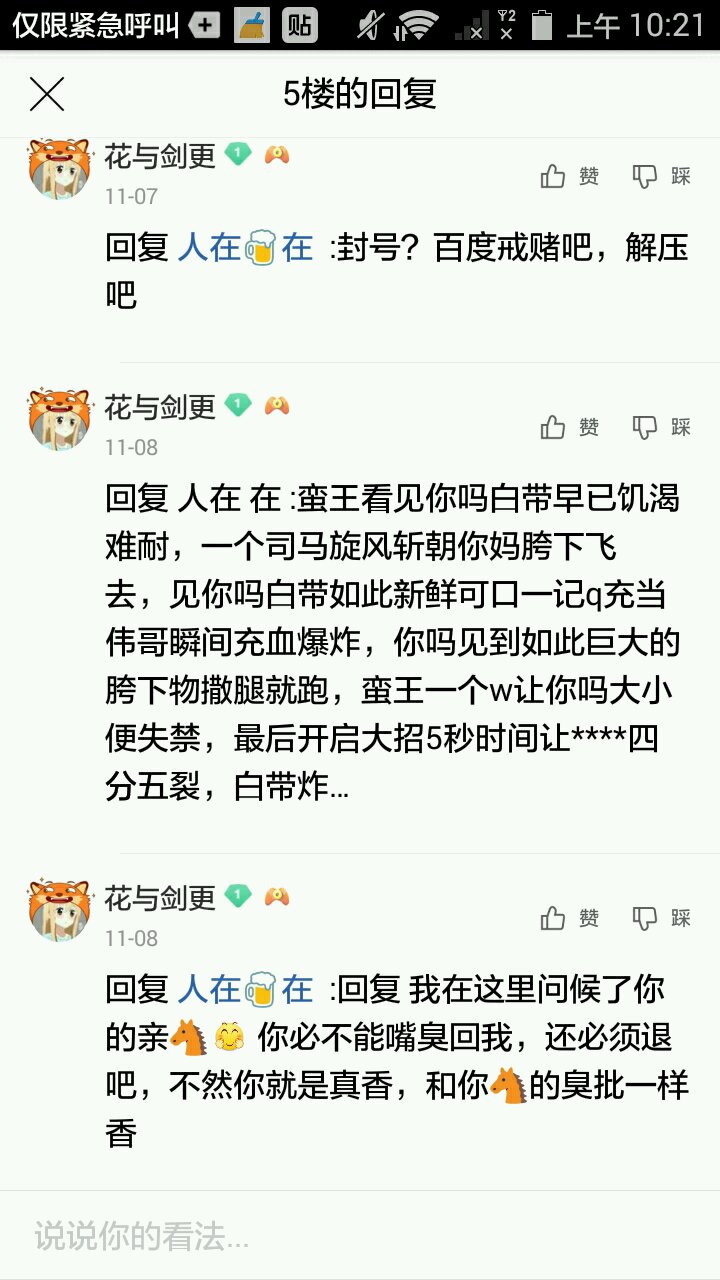720x1280 pixels.
Task: Open mentioned user link in the last reply
Action: point(245,990)
